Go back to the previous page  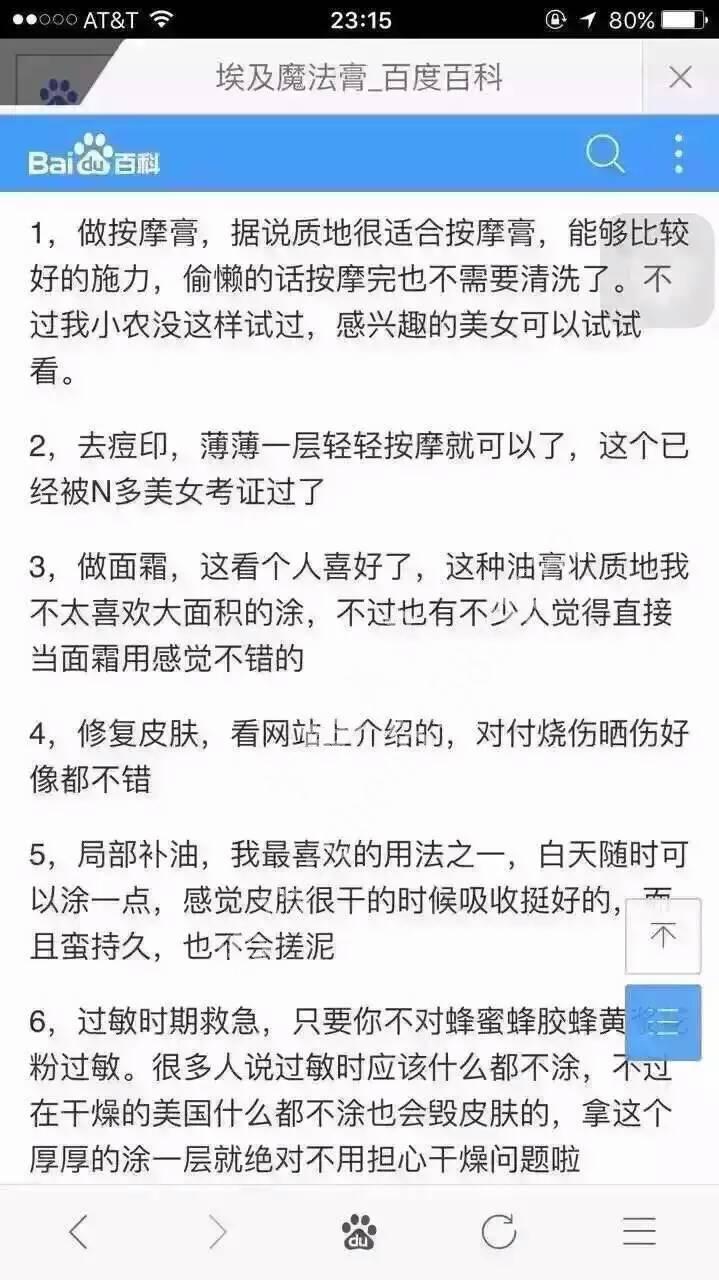(x=78, y=1232)
